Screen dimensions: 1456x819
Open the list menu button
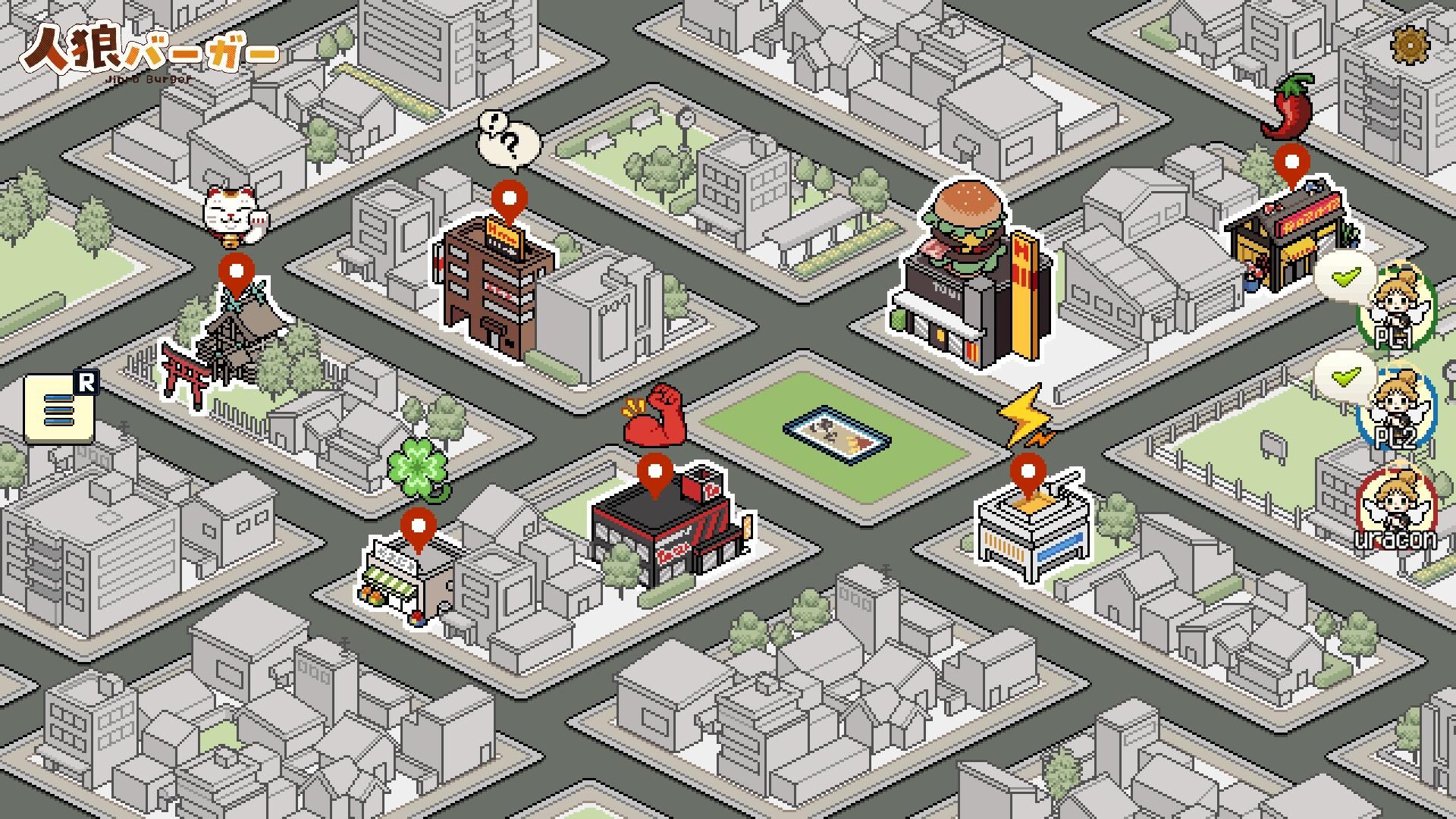pyautogui.click(x=59, y=409)
